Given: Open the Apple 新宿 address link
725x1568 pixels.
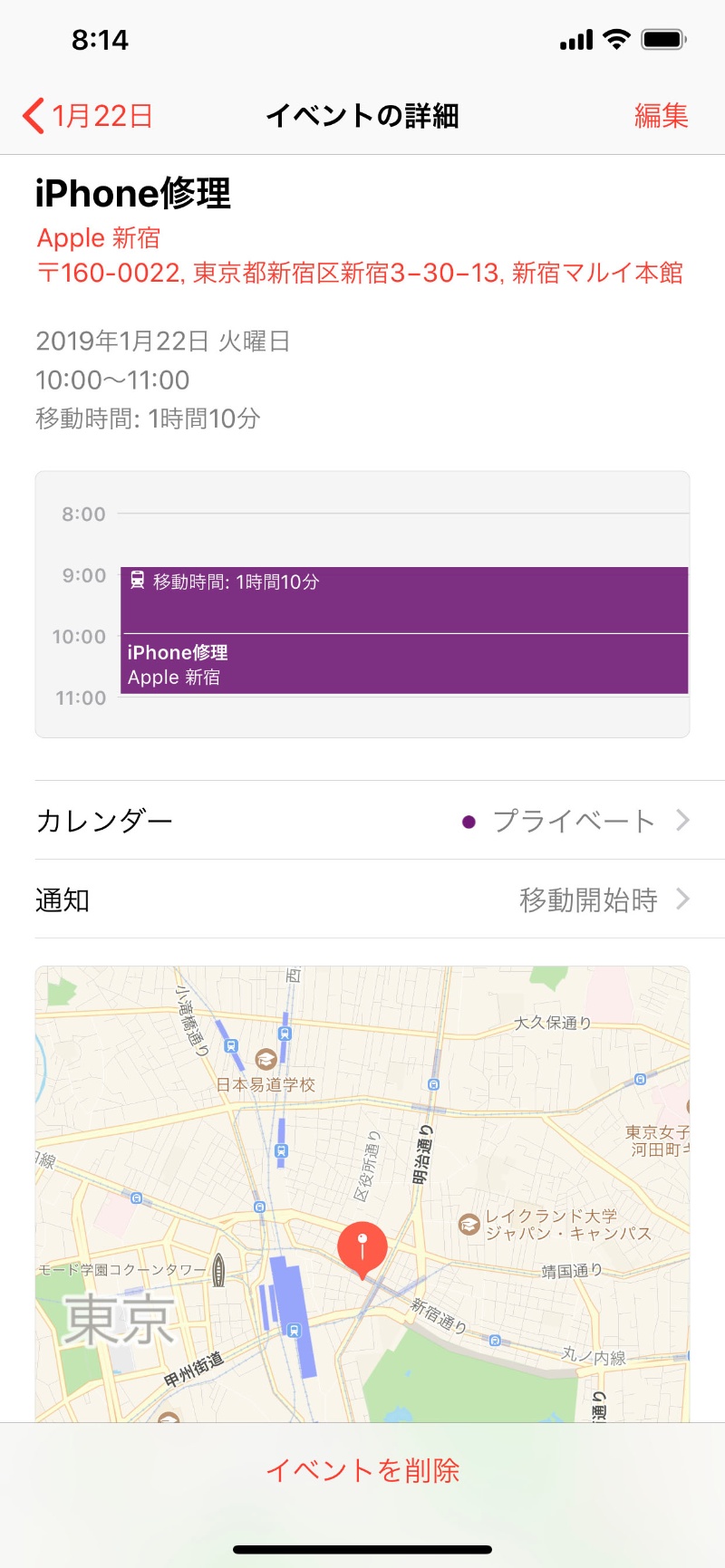Looking at the screenshot, I should 360,255.
